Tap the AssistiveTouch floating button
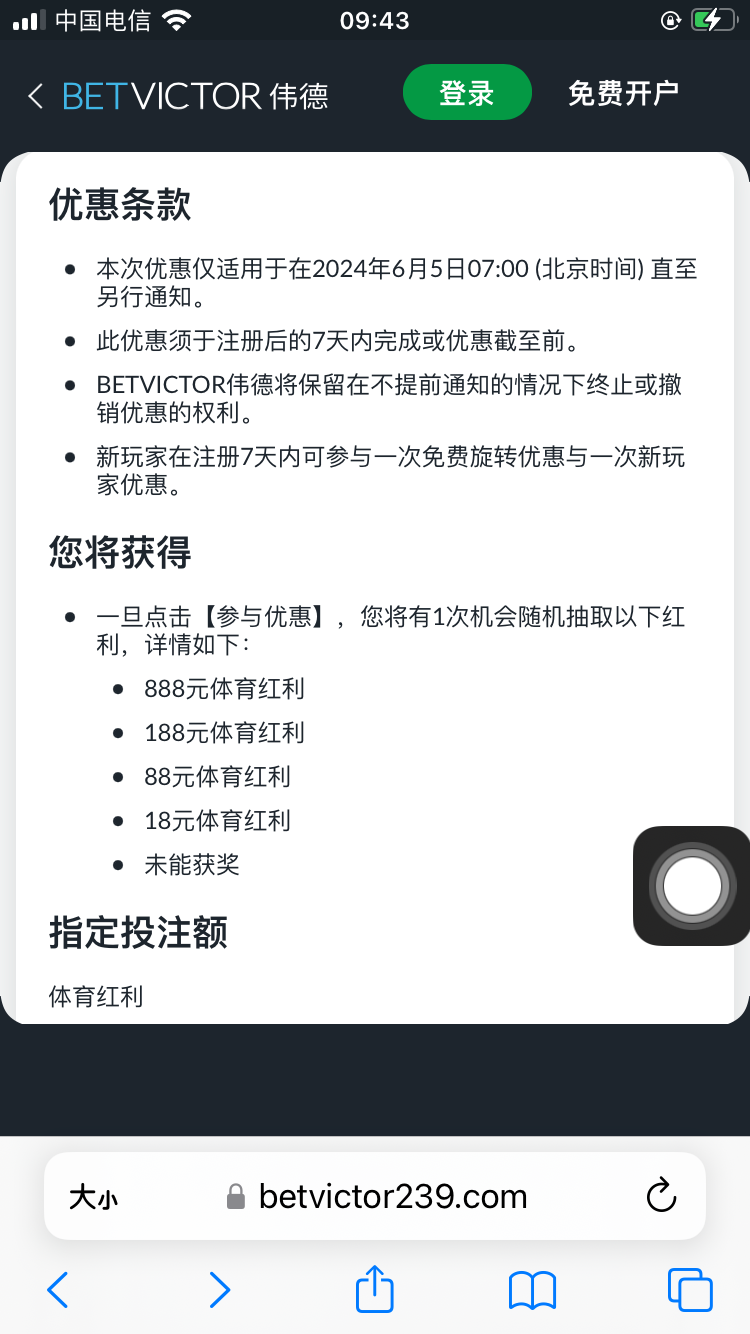 690,884
